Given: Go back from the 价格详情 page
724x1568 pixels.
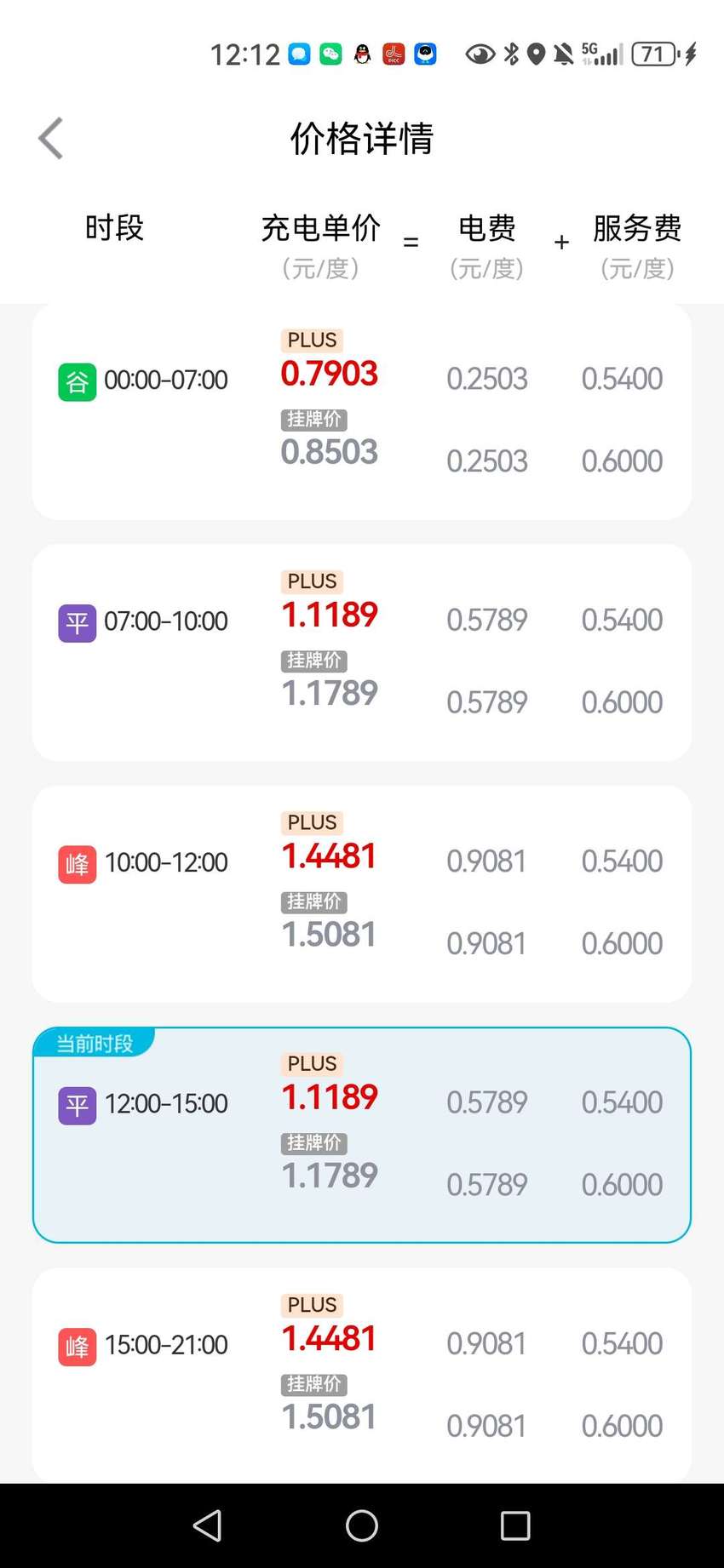Looking at the screenshot, I should pos(51,138).
